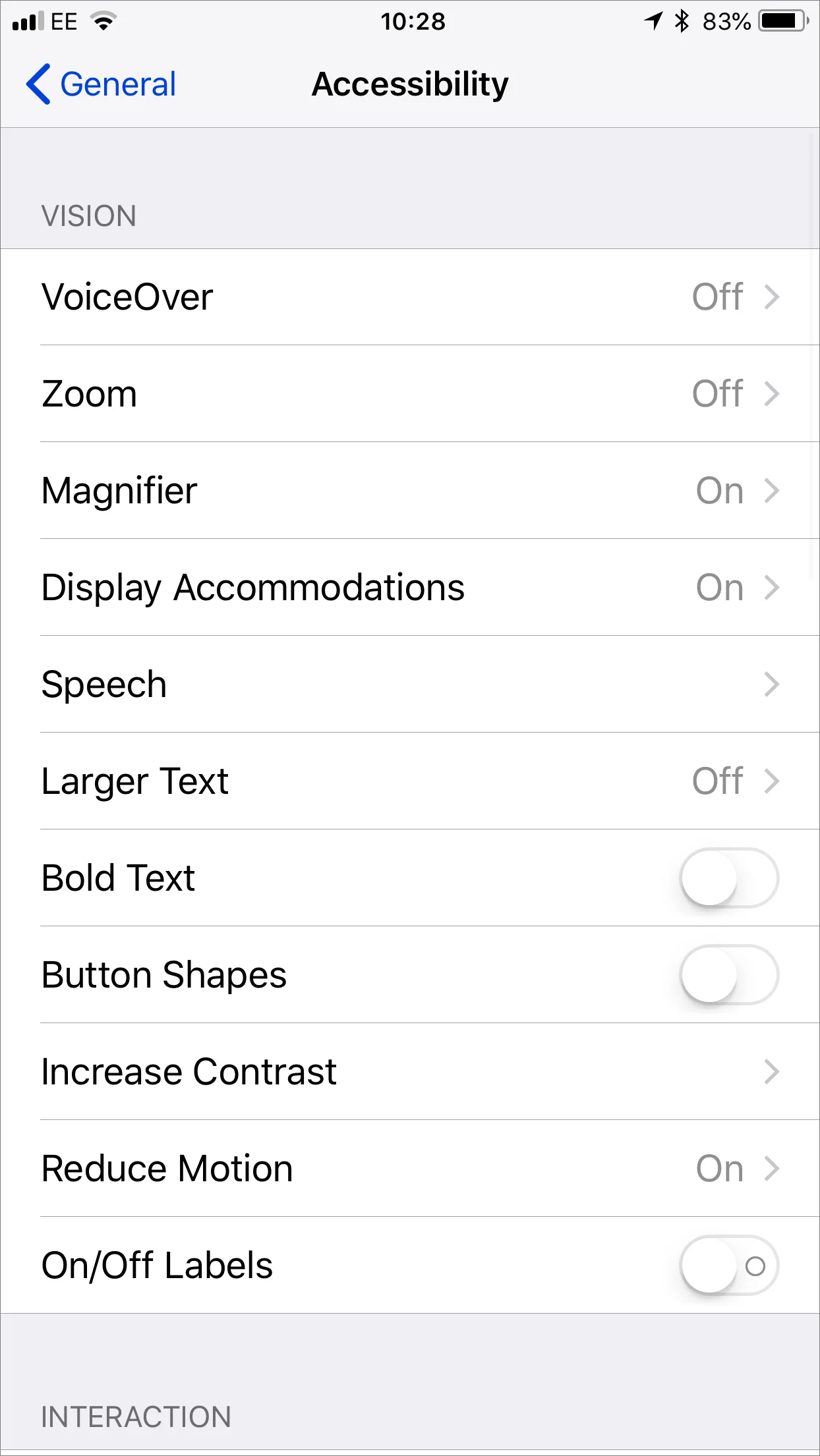Open Larger Text settings

410,781
